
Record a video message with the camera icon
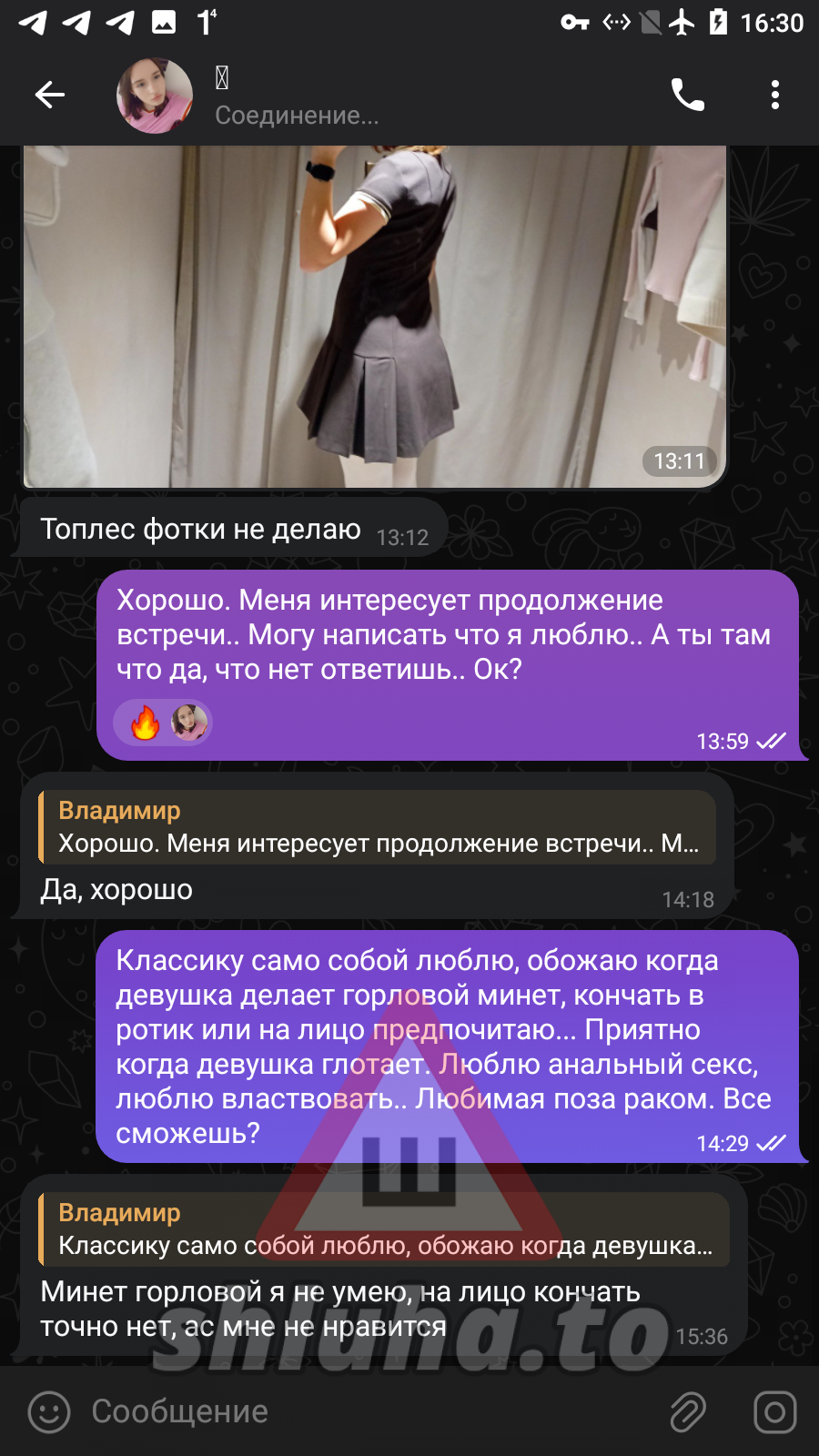tap(774, 1412)
